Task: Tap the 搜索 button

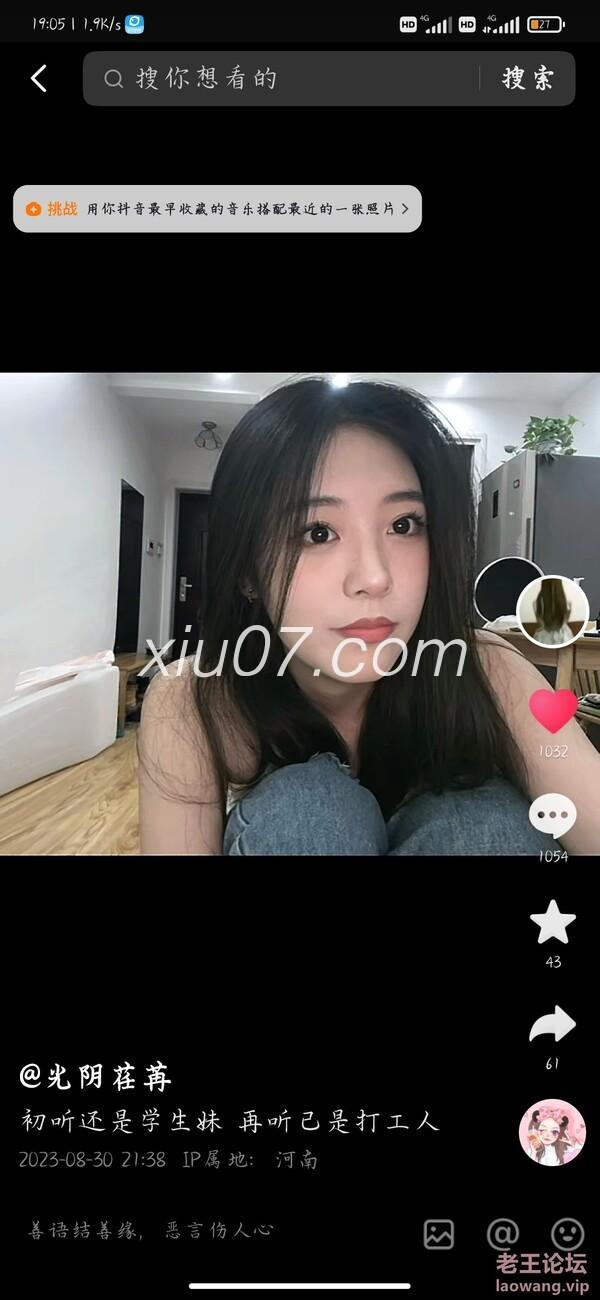Action: pyautogui.click(x=527, y=78)
